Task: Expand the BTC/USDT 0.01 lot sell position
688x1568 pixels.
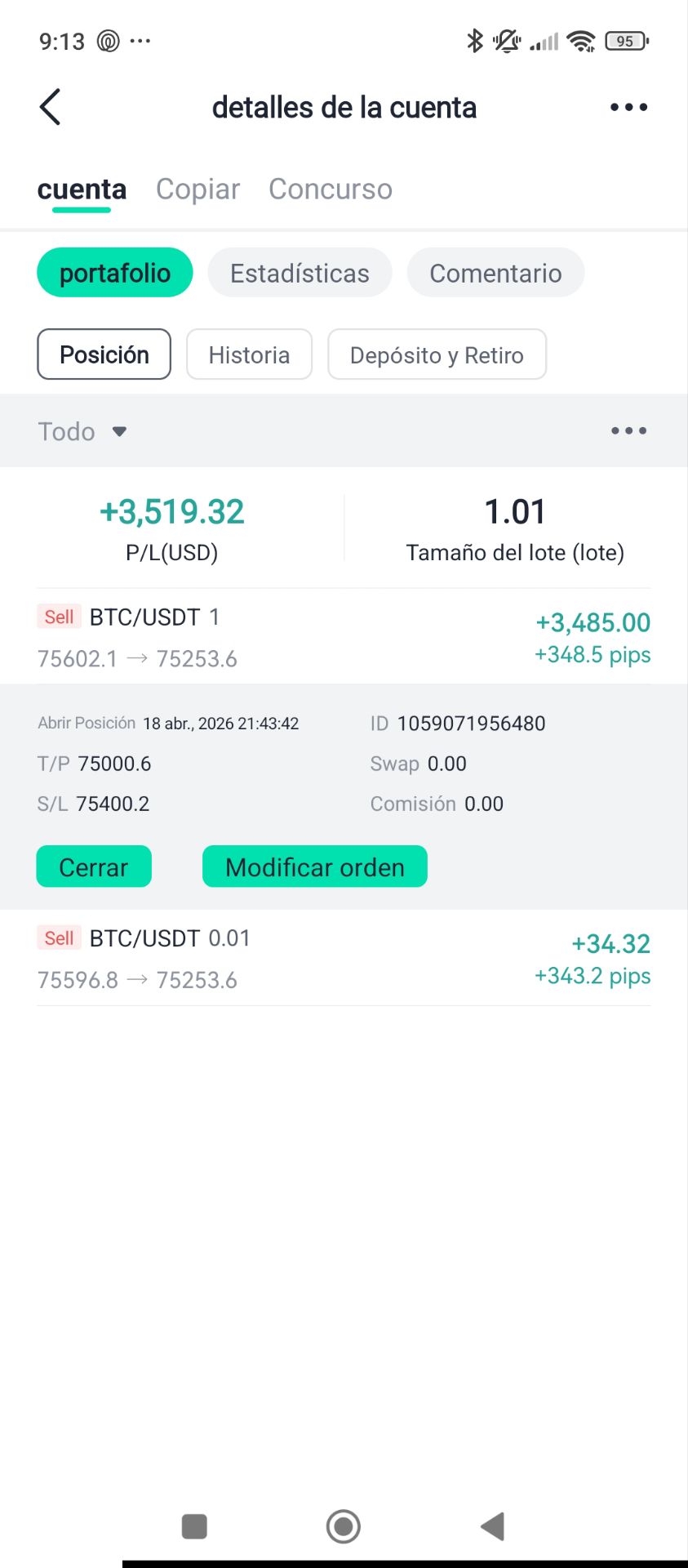Action: (343, 958)
